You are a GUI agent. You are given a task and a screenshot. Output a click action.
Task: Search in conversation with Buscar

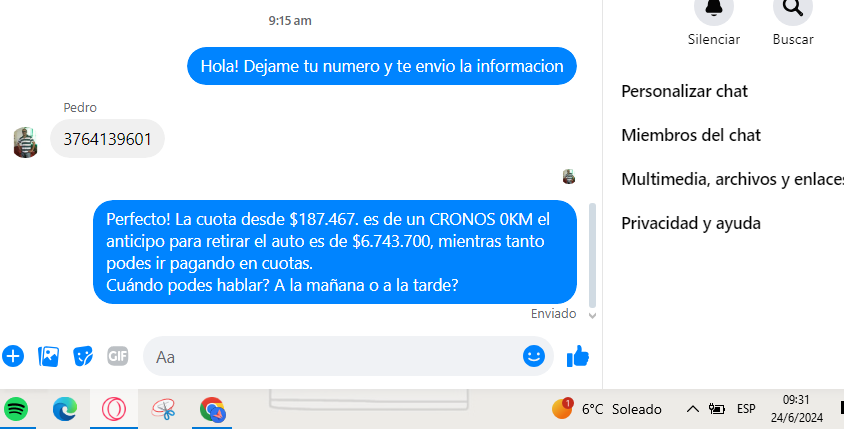point(792,10)
